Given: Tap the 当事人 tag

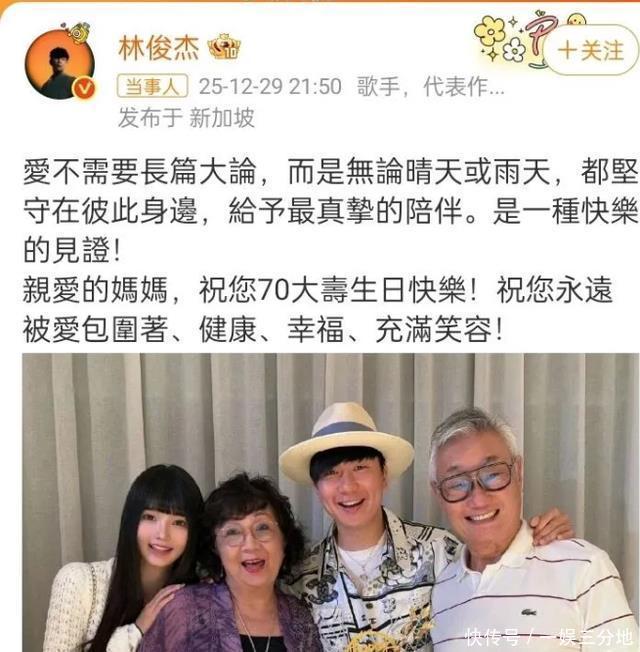Looking at the screenshot, I should tap(152, 86).
